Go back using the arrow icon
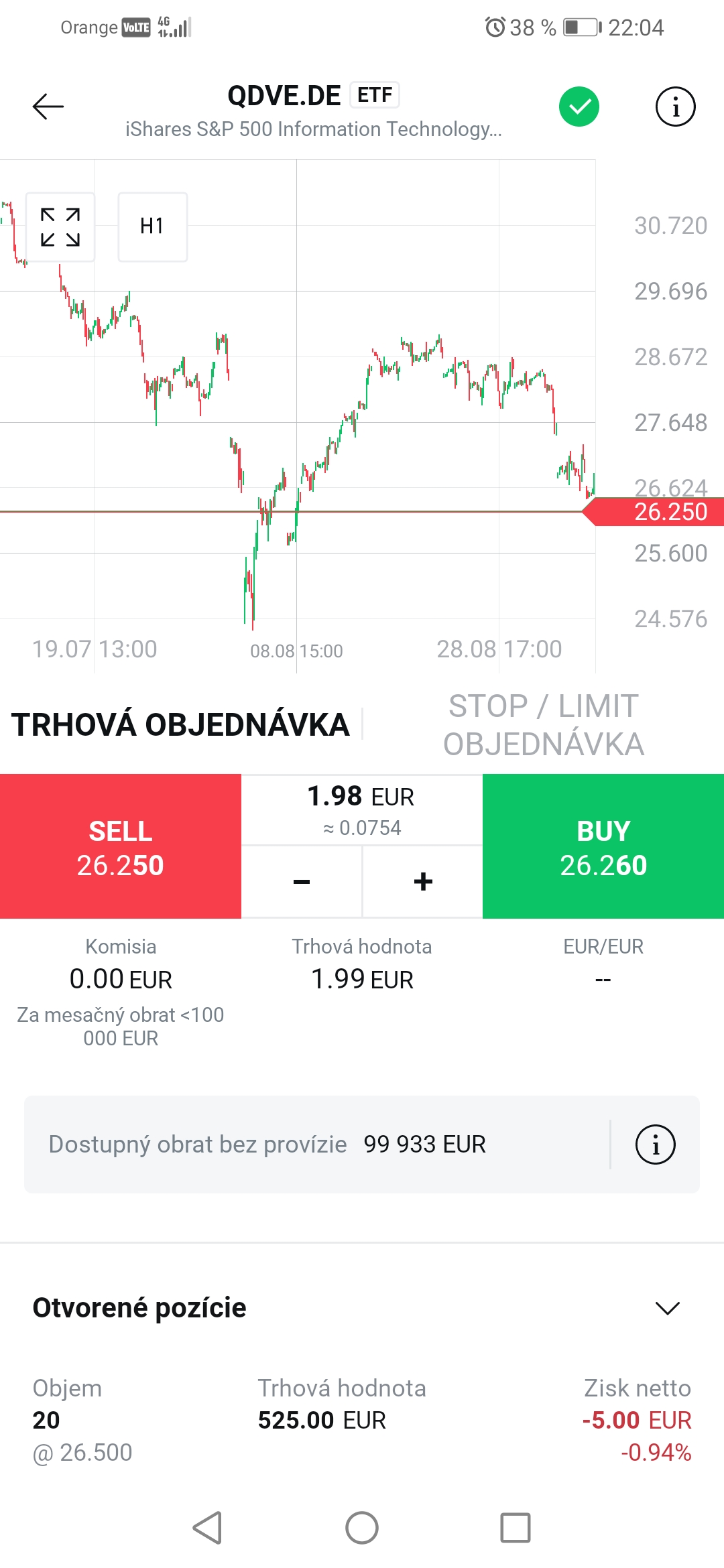 point(48,107)
